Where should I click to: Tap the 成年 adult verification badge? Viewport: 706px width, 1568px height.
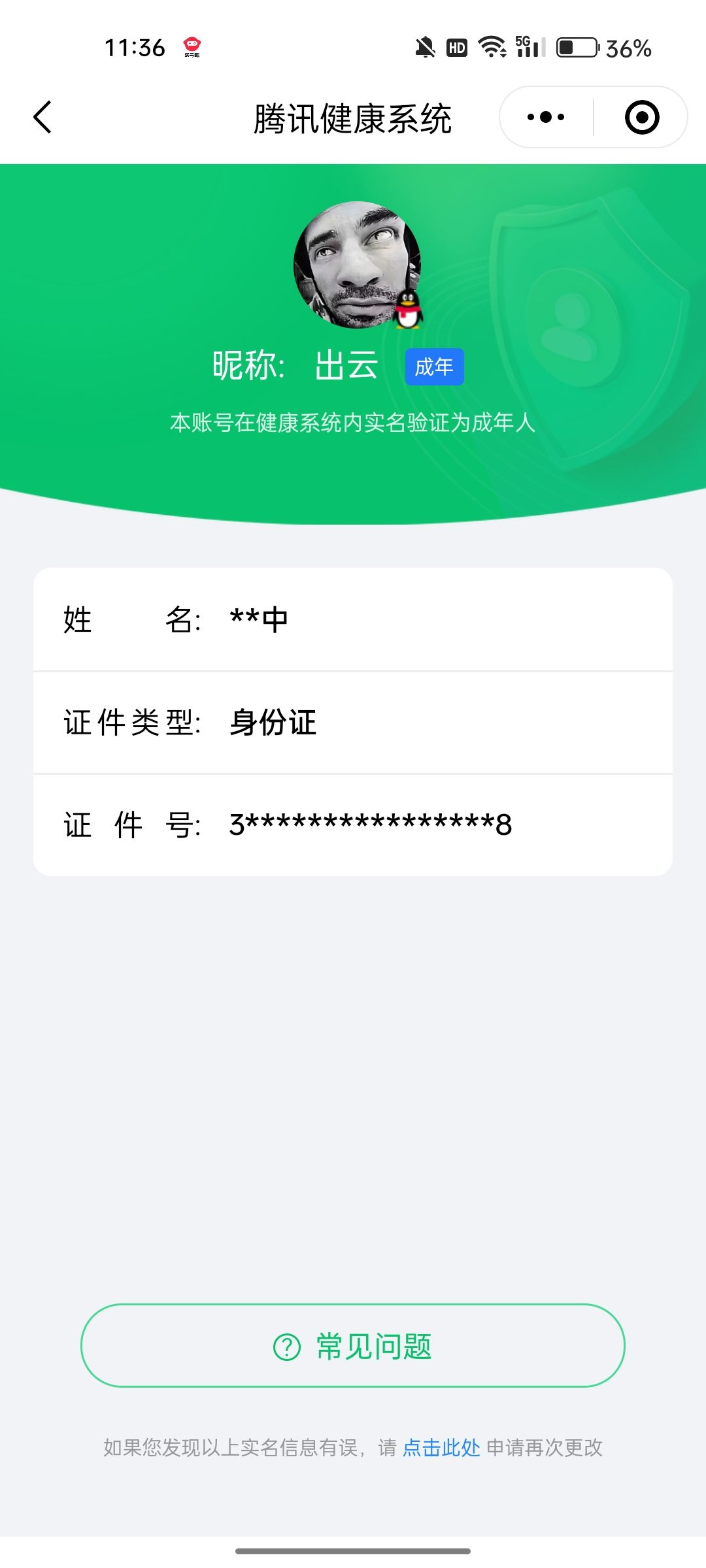[434, 367]
